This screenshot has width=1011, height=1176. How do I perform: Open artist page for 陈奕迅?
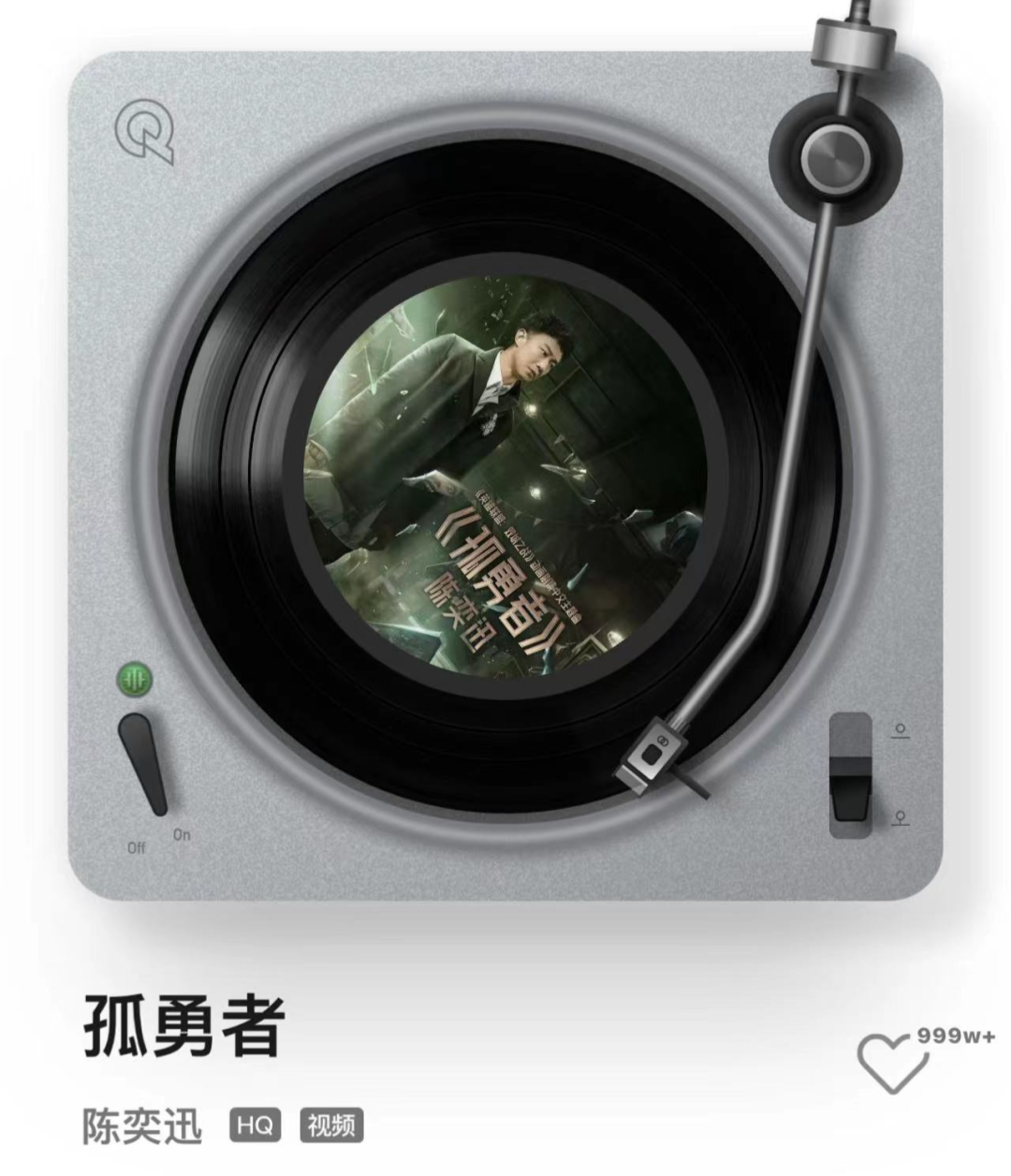point(142,1125)
